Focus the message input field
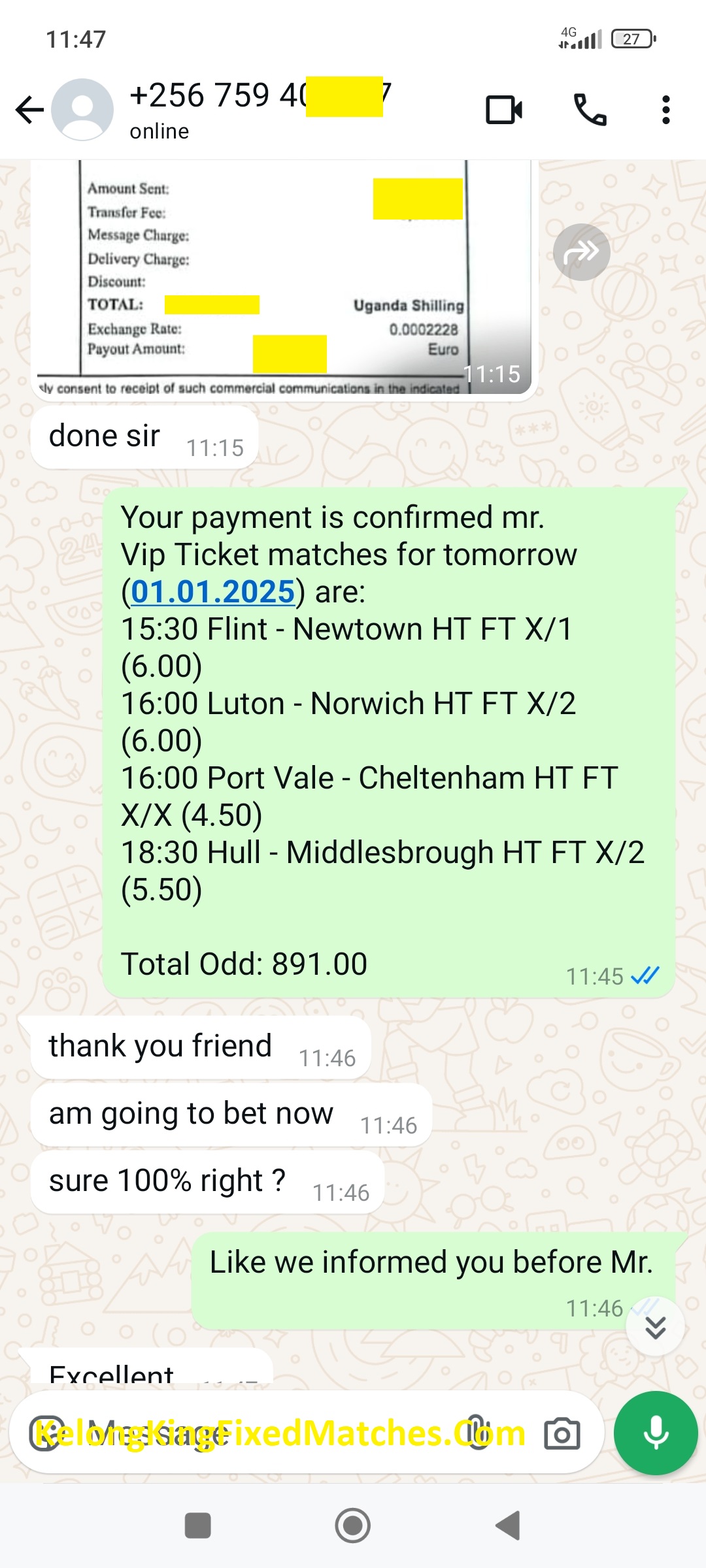 (261, 1433)
